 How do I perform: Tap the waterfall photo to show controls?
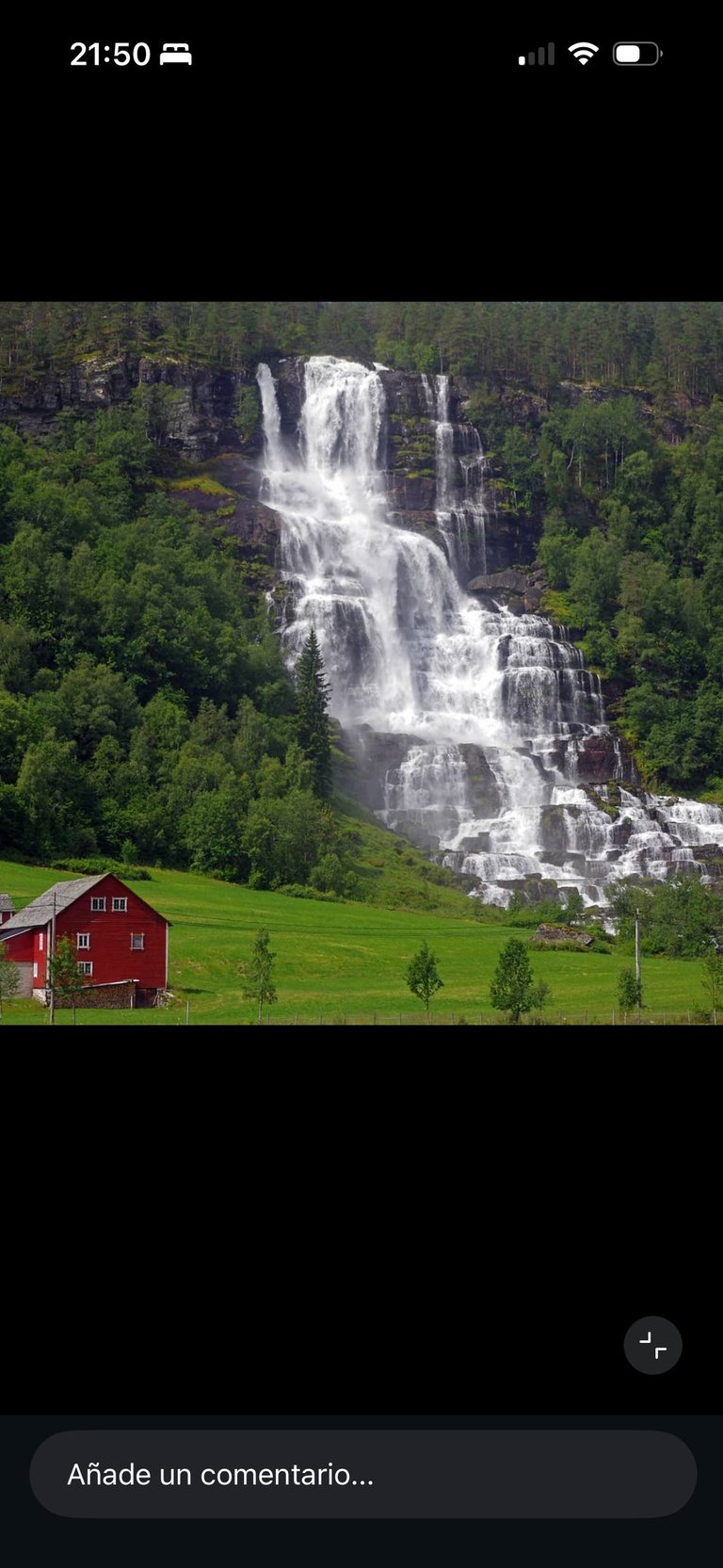pyautogui.click(x=361, y=663)
